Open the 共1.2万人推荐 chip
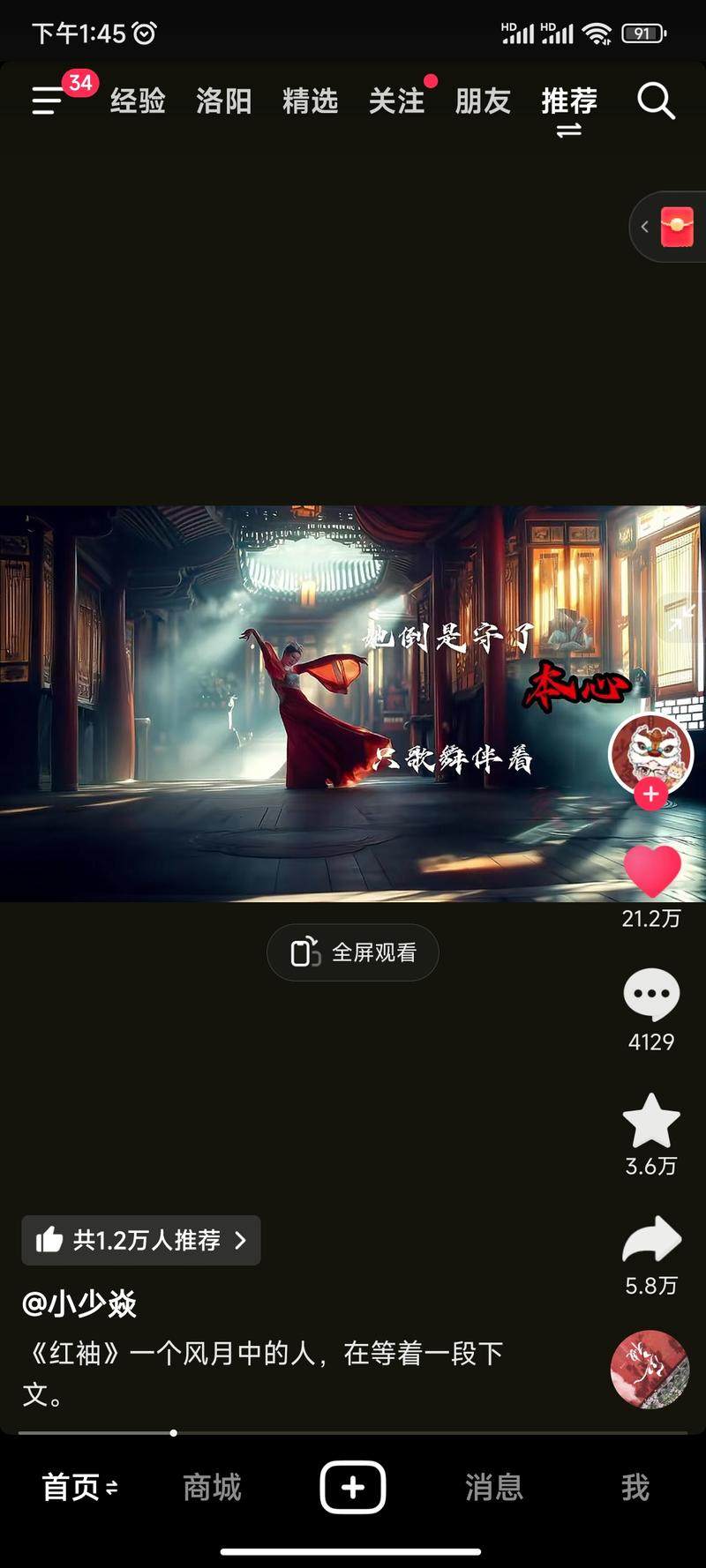The width and height of the screenshot is (706, 1568). [x=141, y=1240]
